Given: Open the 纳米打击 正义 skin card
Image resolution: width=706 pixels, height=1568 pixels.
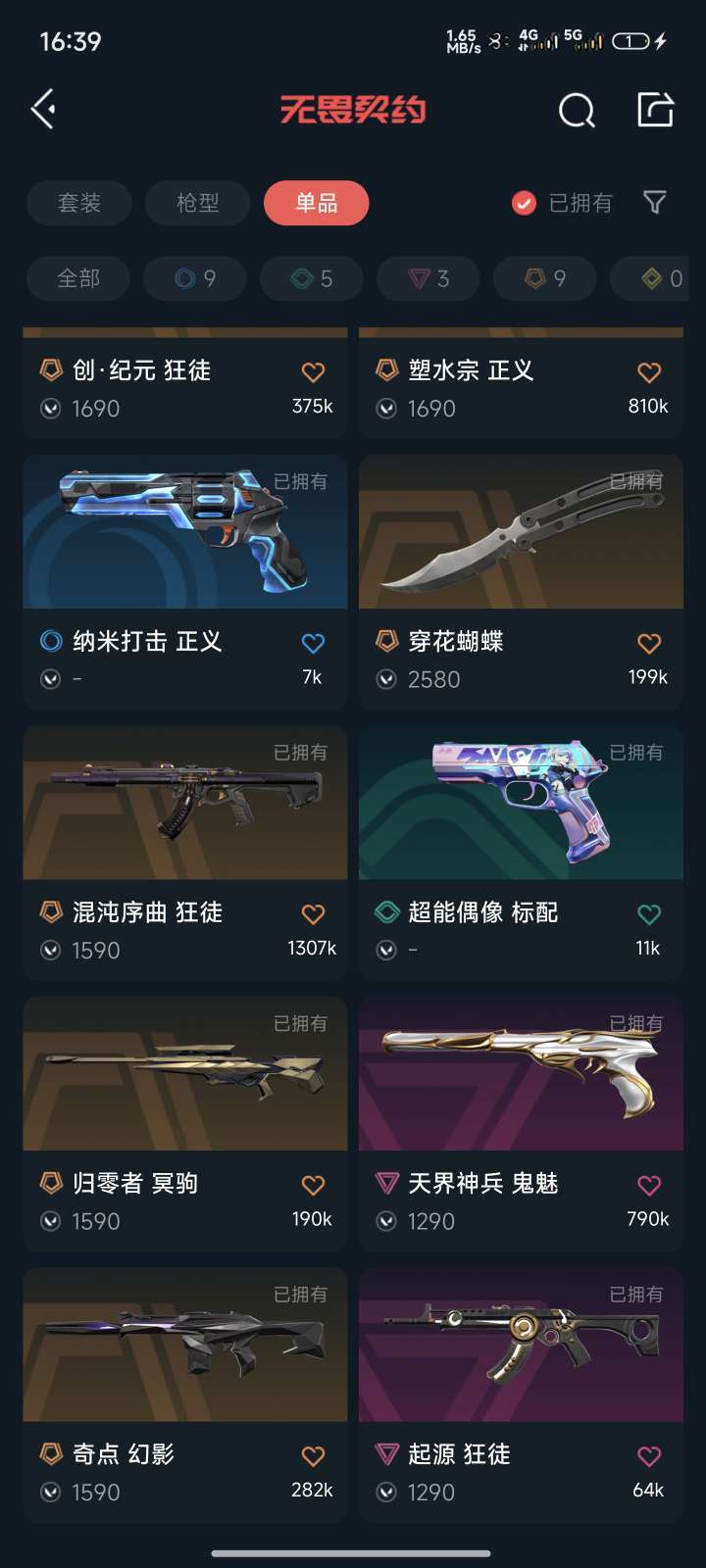Looking at the screenshot, I should pyautogui.click(x=185, y=582).
